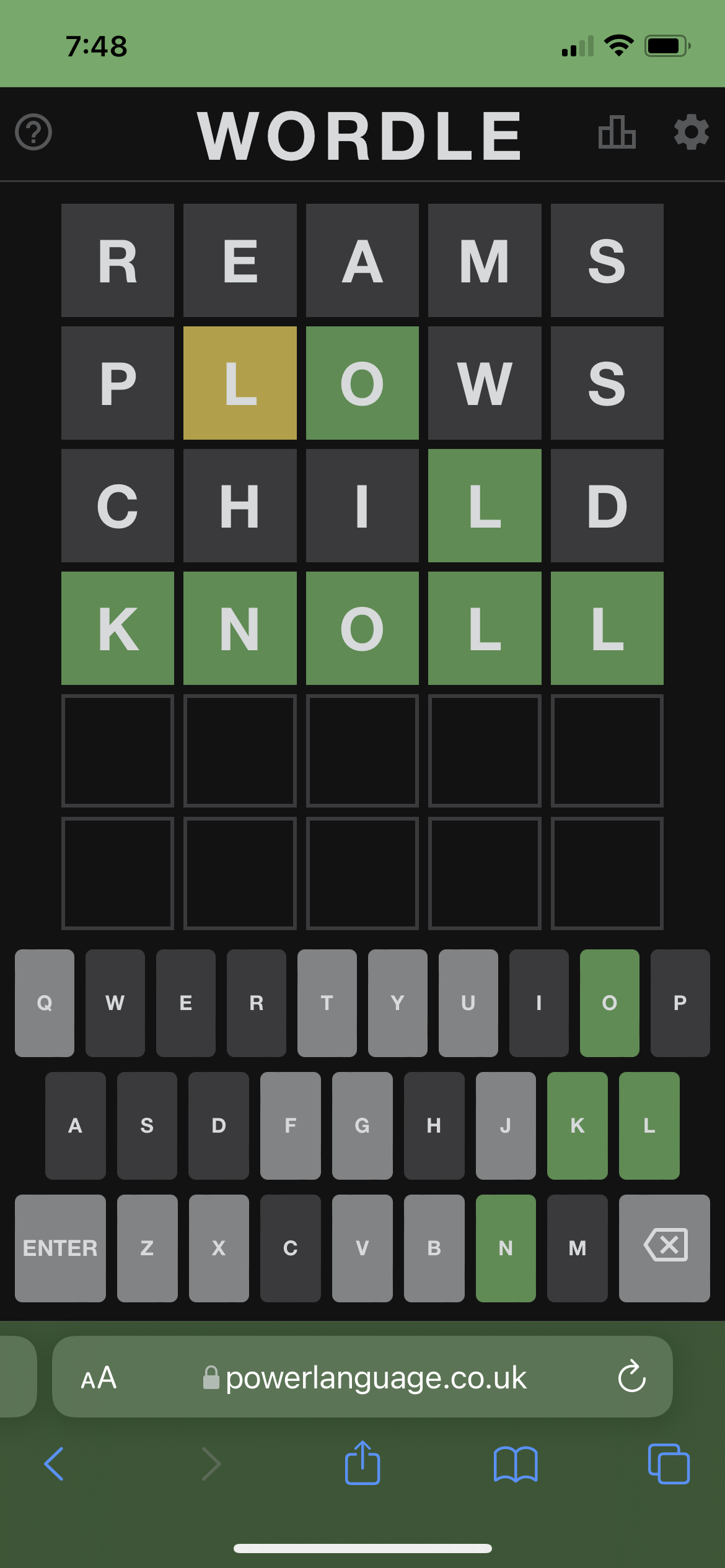Open the help question mark icon
Screen dimensions: 725x1568
tap(33, 132)
